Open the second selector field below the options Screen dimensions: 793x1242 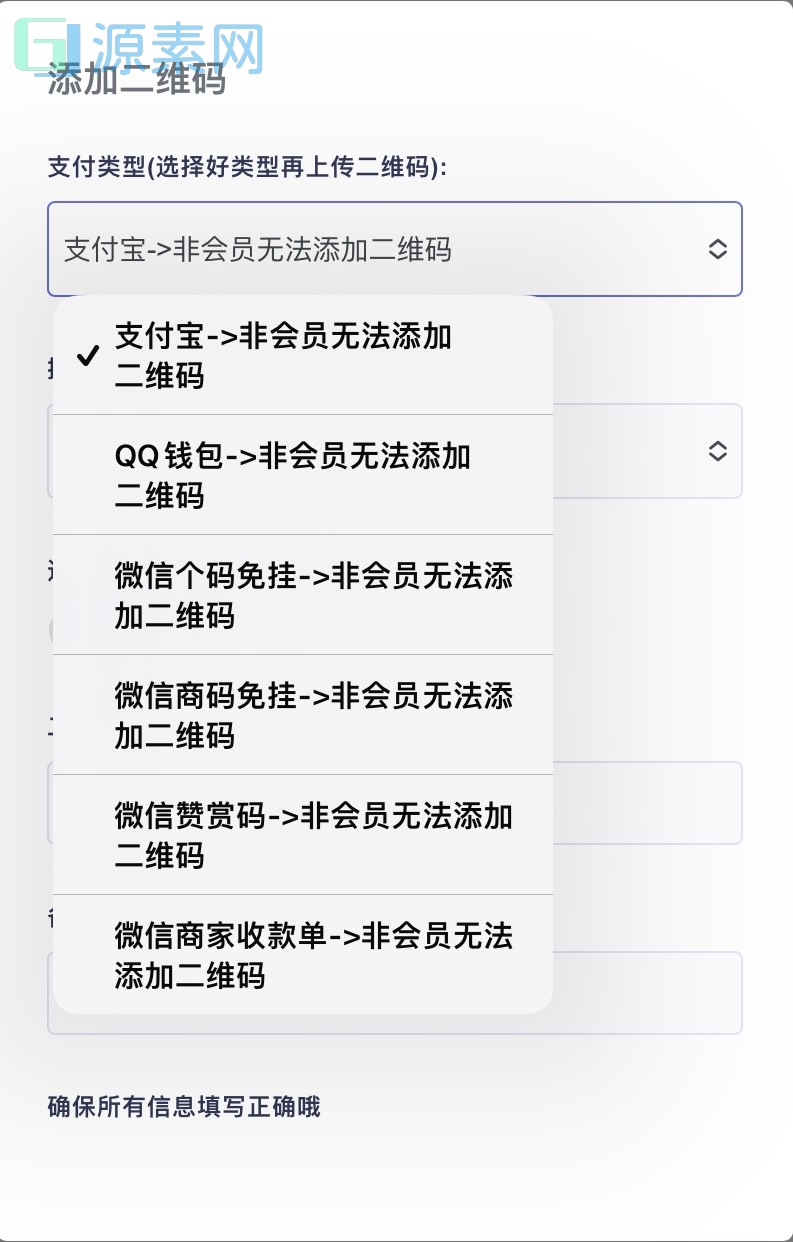coord(650,451)
